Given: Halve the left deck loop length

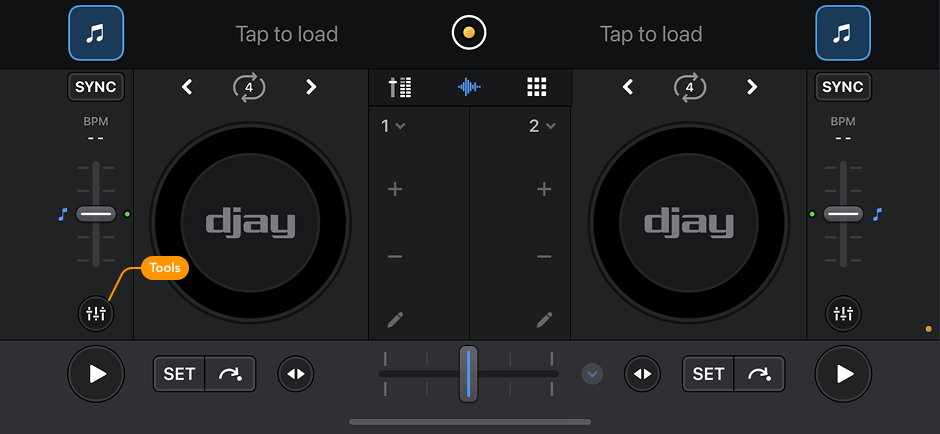Looking at the screenshot, I should coord(187,87).
